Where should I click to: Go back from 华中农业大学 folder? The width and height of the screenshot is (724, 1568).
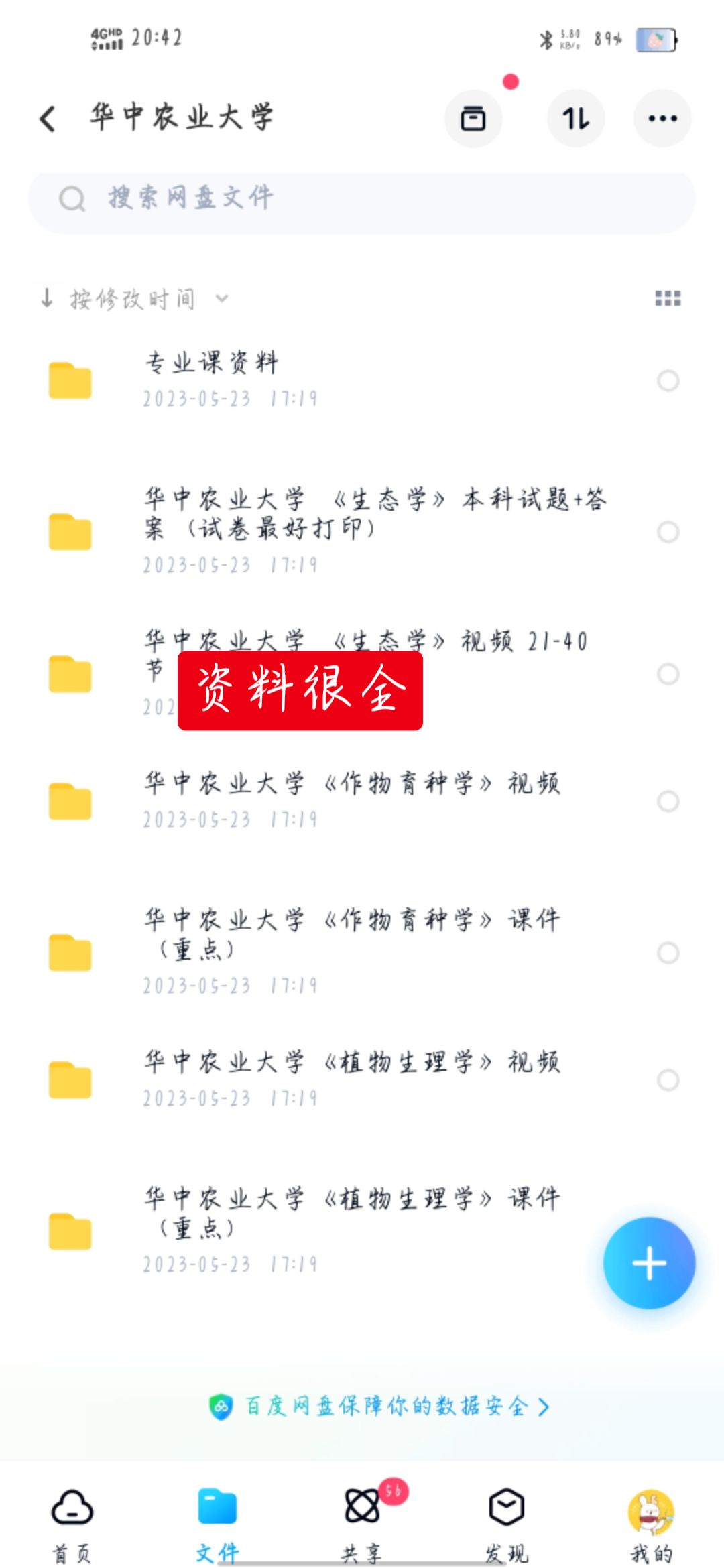(48, 119)
